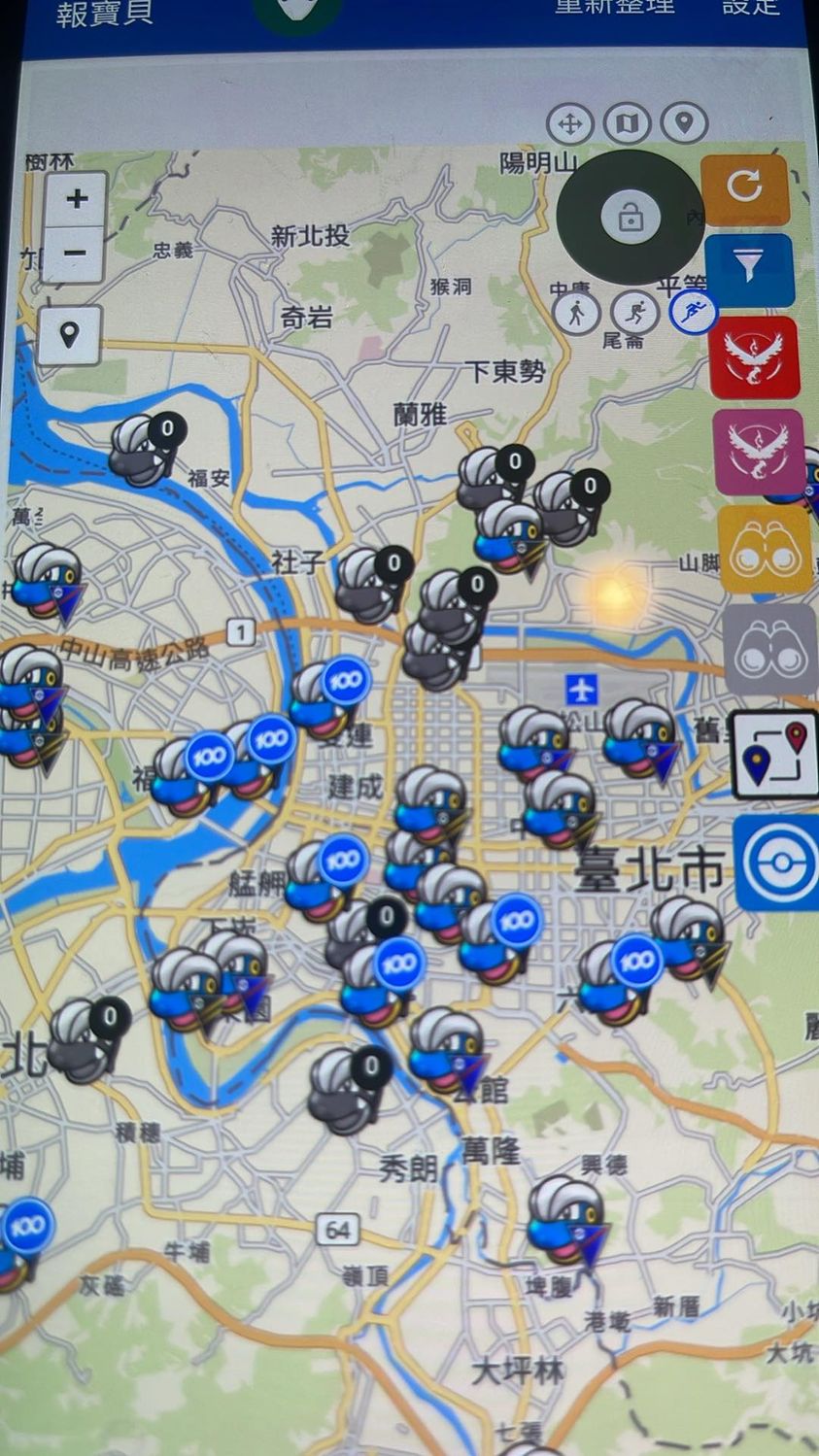The image size is (819, 1456).
Task: Tap the yellow binoculars button
Action: point(765,550)
